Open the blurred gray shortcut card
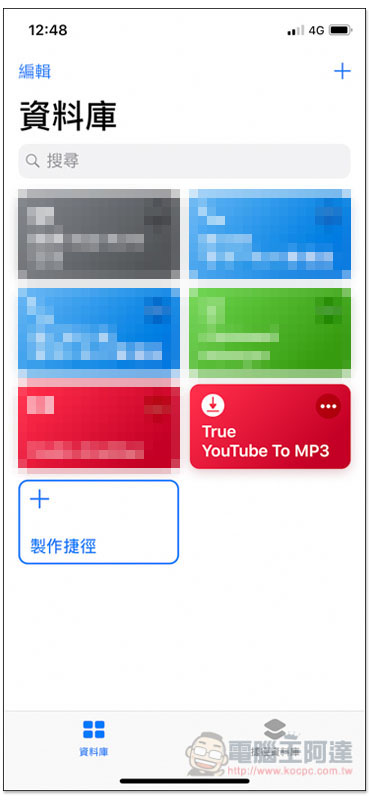The height and width of the screenshot is (800, 369). (x=99, y=234)
